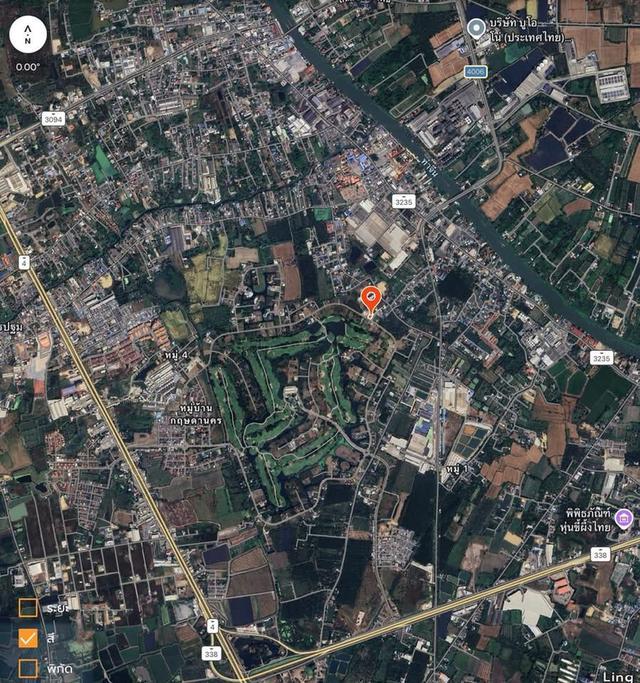640x683 pixels.
Task: Uncheck the สี checkbox
Action: pyautogui.click(x=28, y=638)
